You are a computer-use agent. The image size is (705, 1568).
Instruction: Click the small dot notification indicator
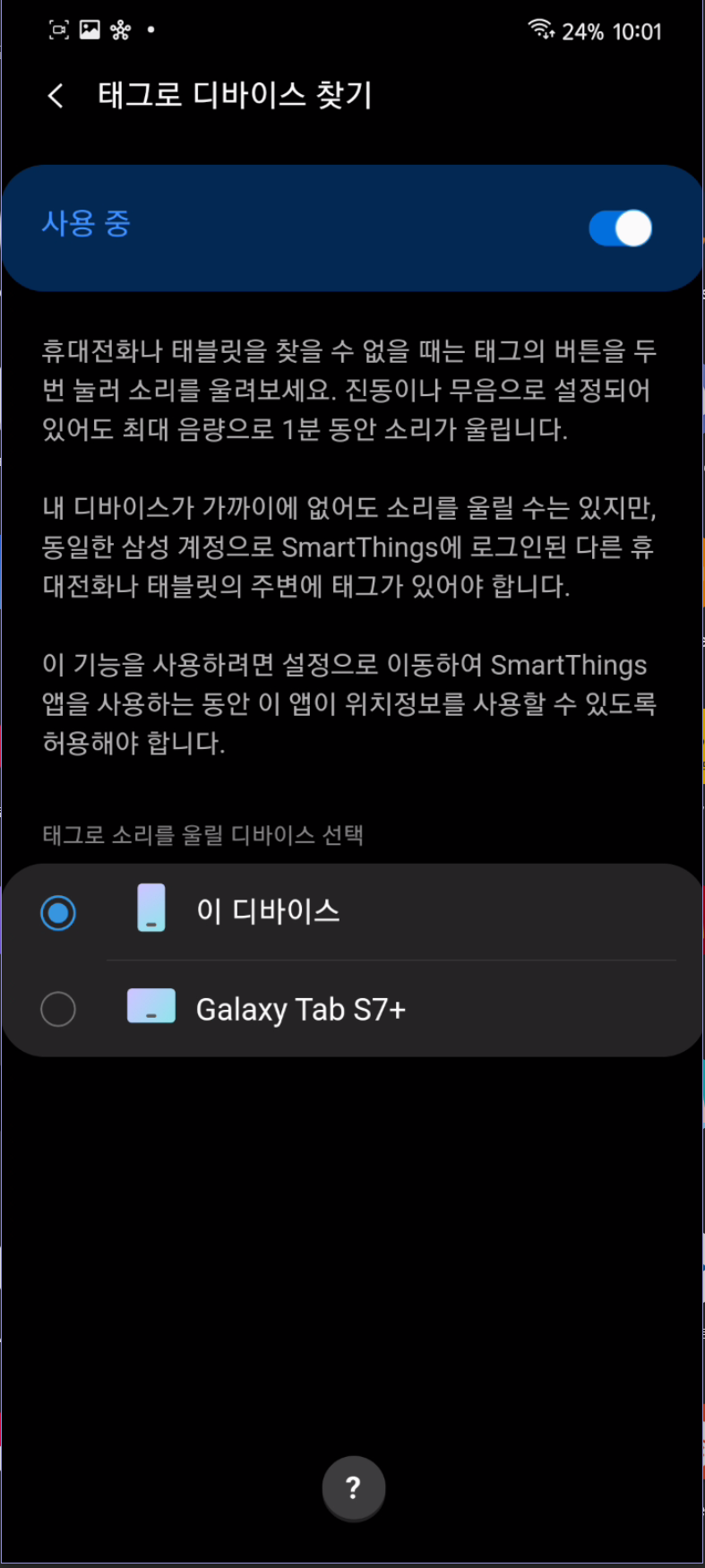tap(150, 30)
